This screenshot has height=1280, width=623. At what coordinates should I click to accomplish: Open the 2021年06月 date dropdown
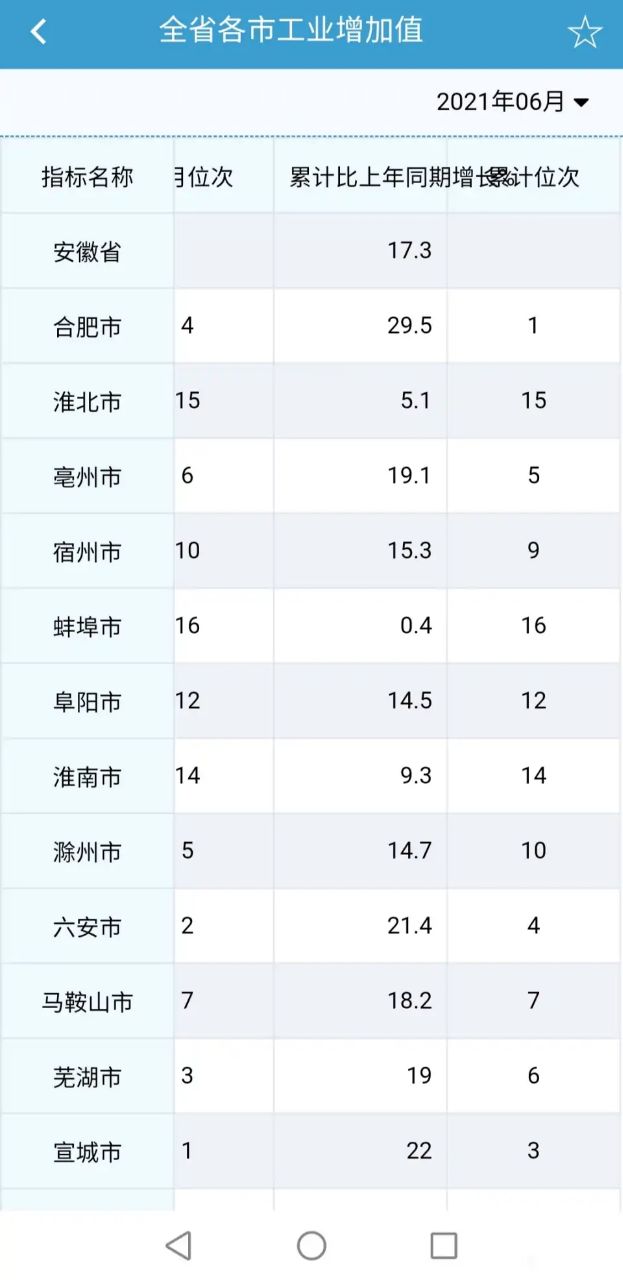[512, 101]
